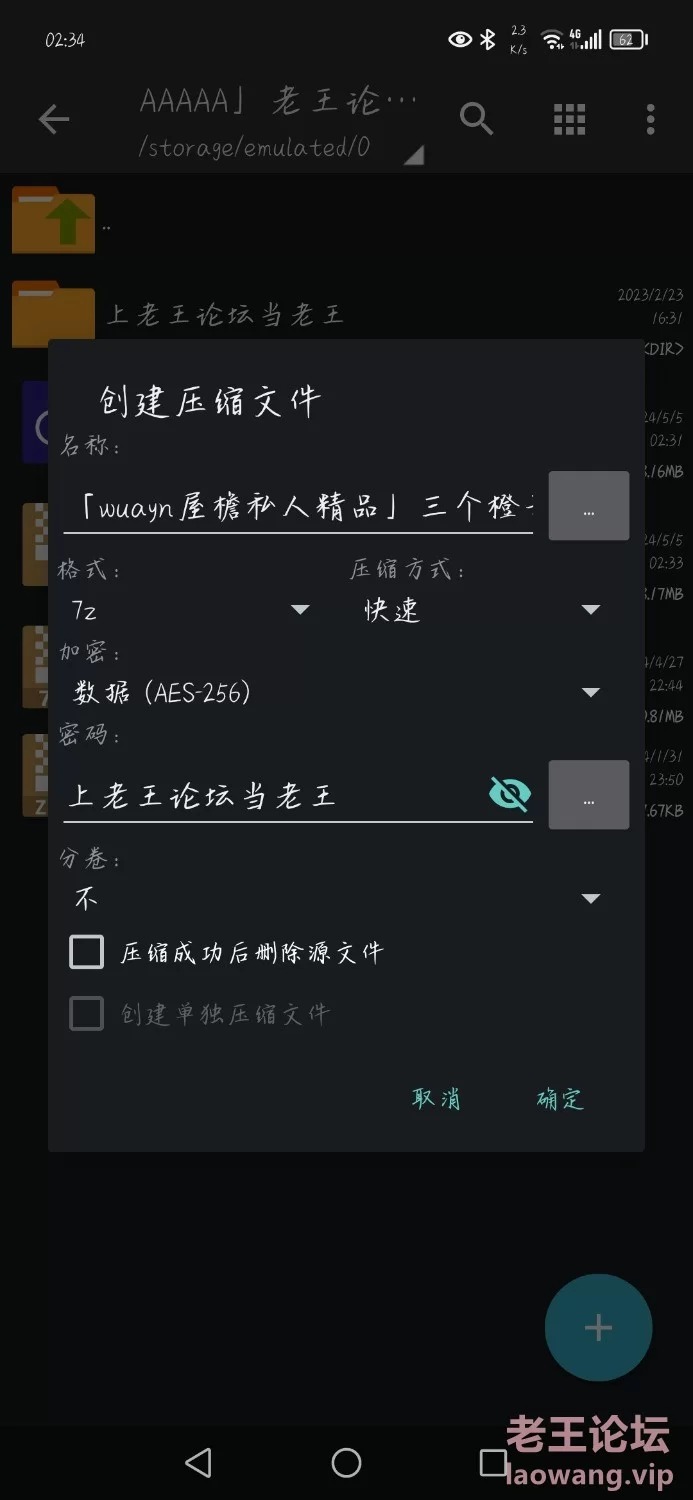
Task: Toggle password visibility eye icon
Action: [x=510, y=795]
